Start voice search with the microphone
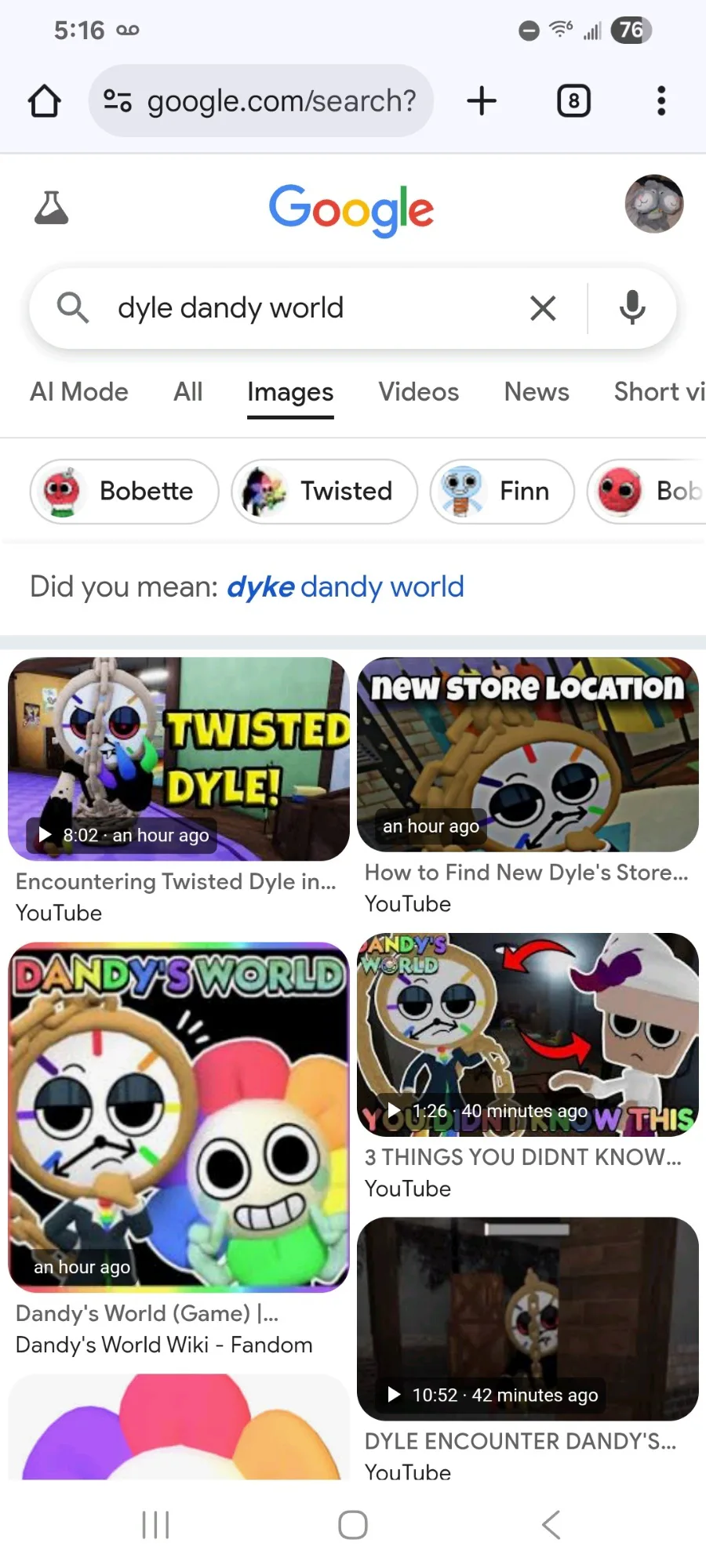This screenshot has width=706, height=1568. [x=632, y=308]
